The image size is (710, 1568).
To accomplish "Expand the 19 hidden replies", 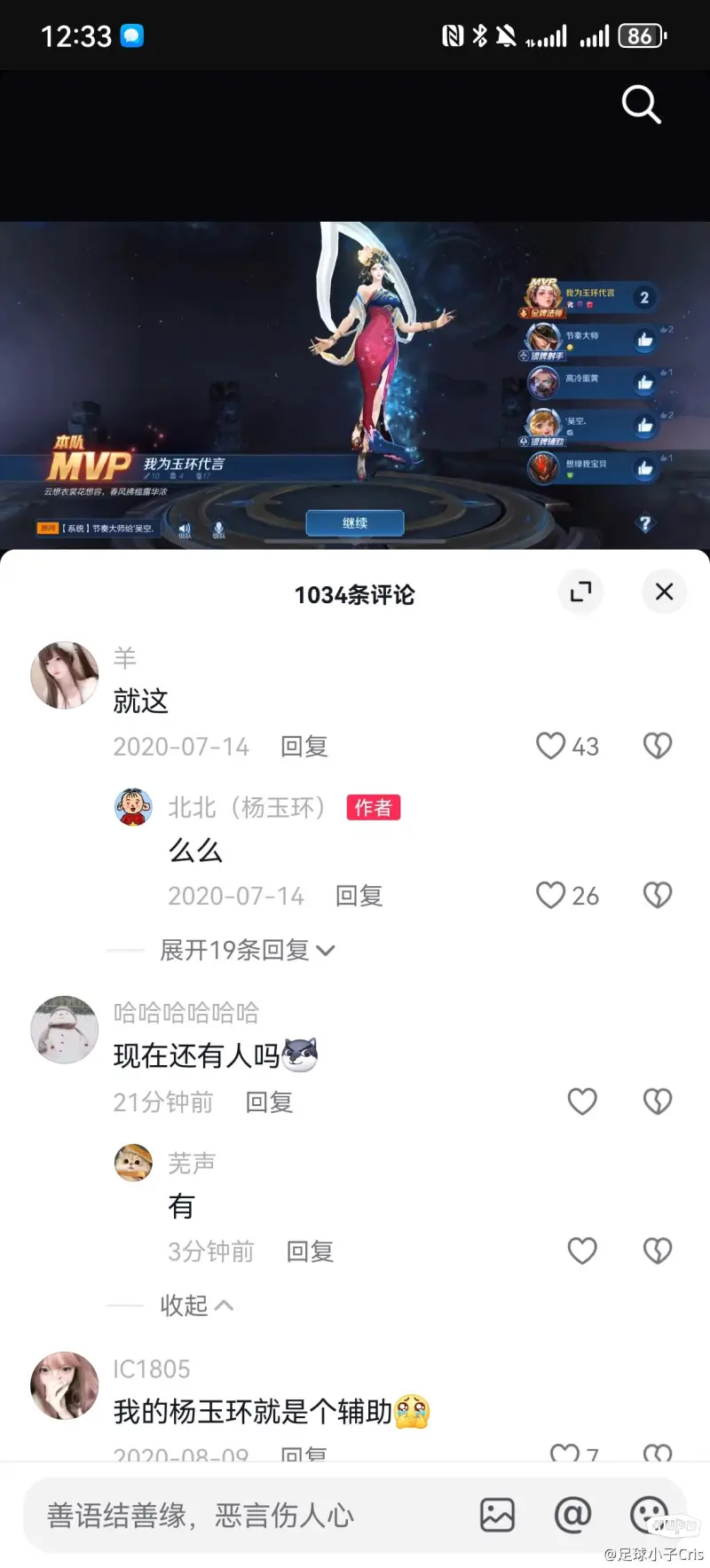I will tap(247, 950).
